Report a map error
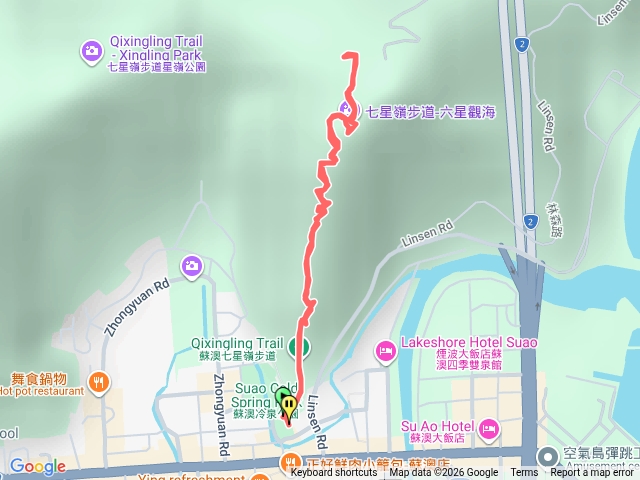The image size is (640, 480). point(593,473)
